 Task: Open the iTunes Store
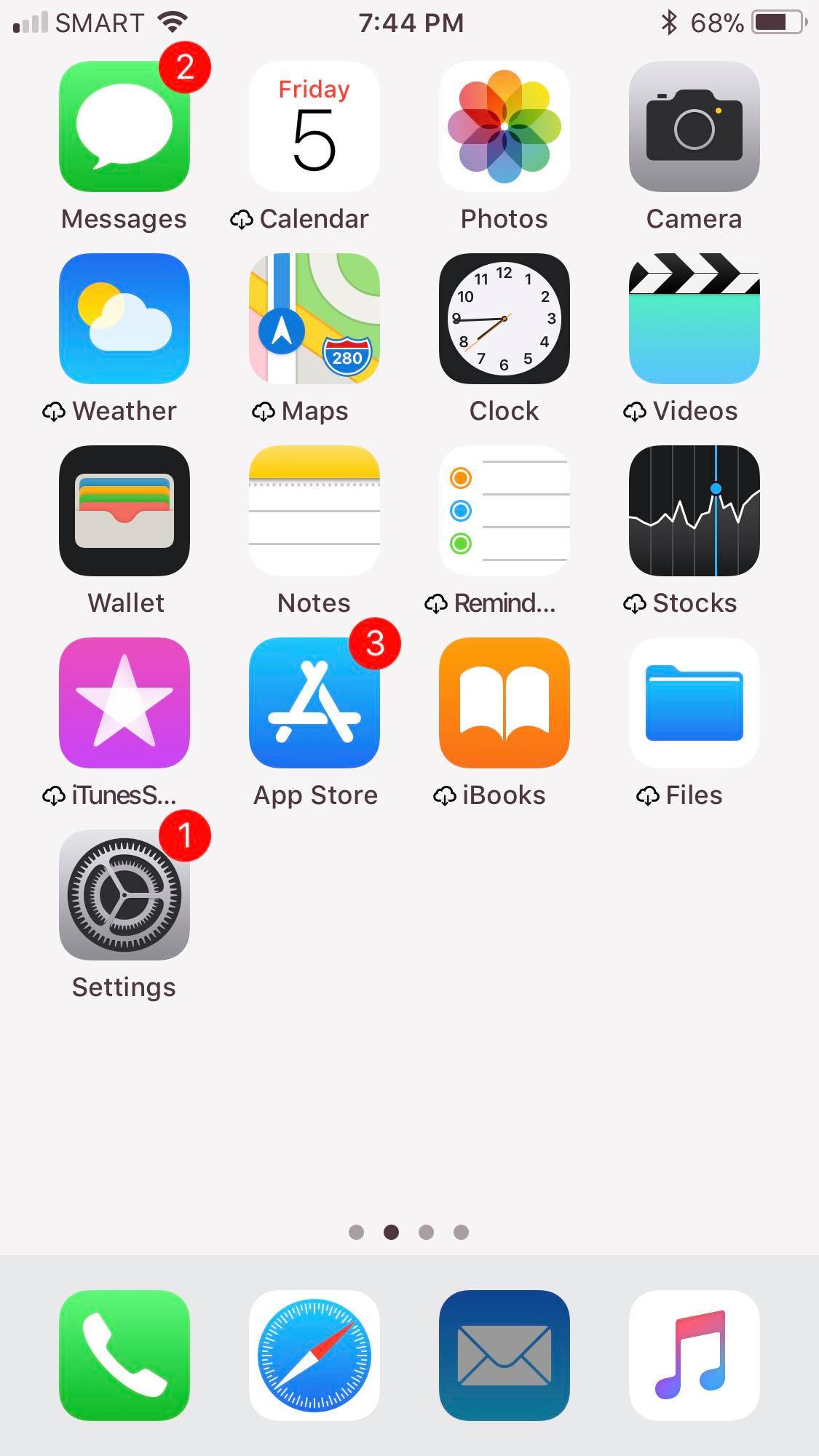(x=124, y=702)
